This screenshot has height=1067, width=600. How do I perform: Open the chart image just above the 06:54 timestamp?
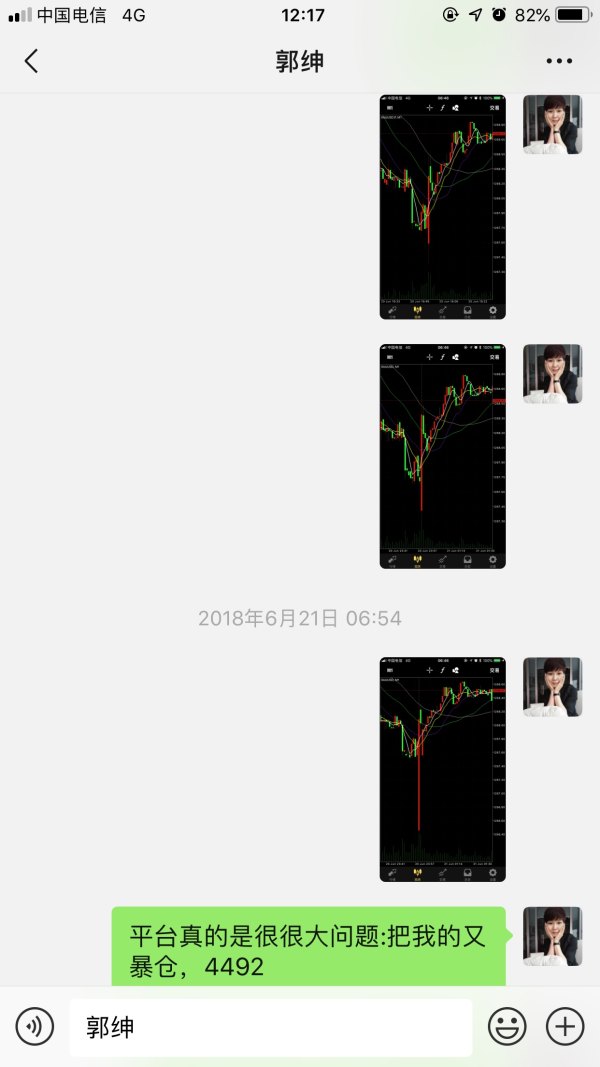click(x=442, y=457)
